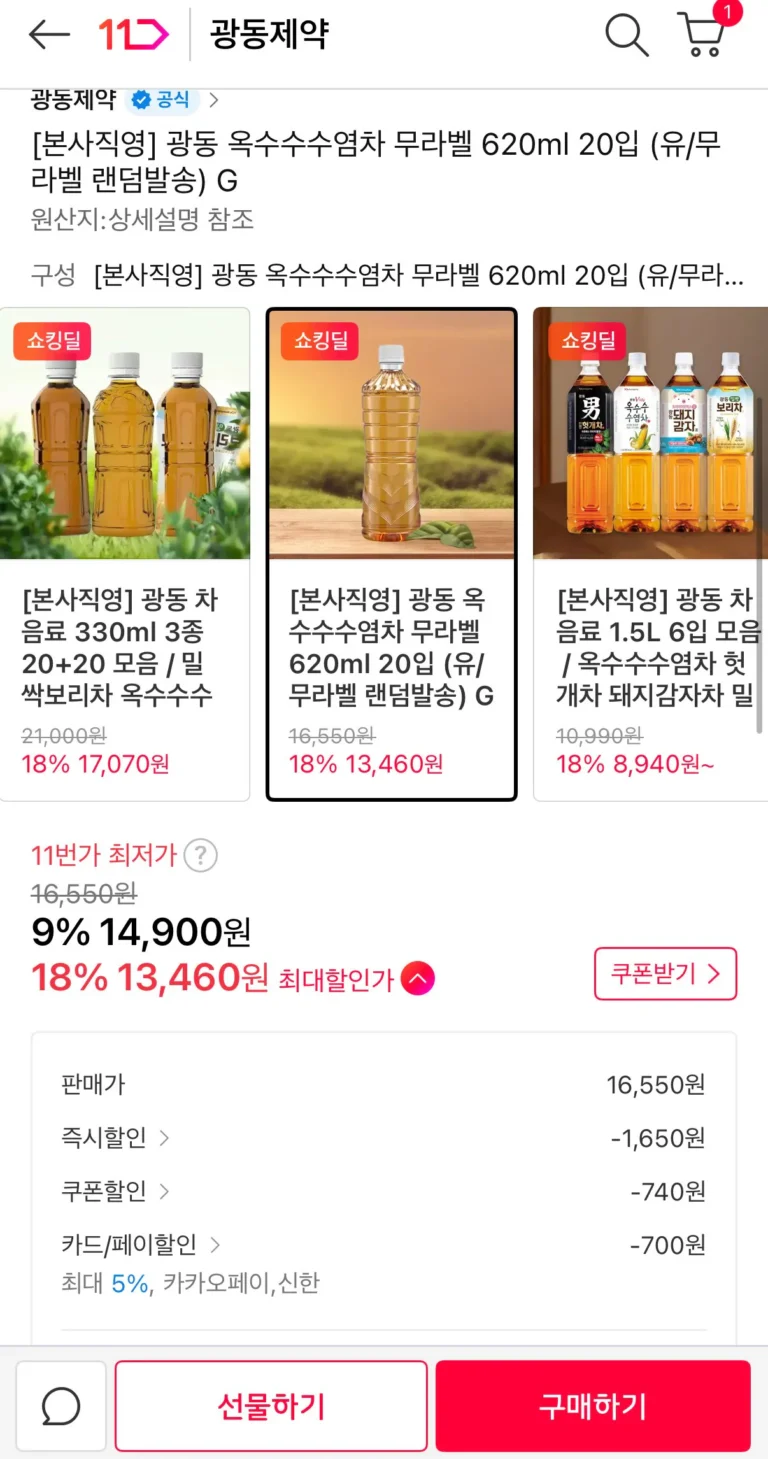This screenshot has width=768, height=1459.
Task: Open the shopping cart
Action: (x=703, y=35)
